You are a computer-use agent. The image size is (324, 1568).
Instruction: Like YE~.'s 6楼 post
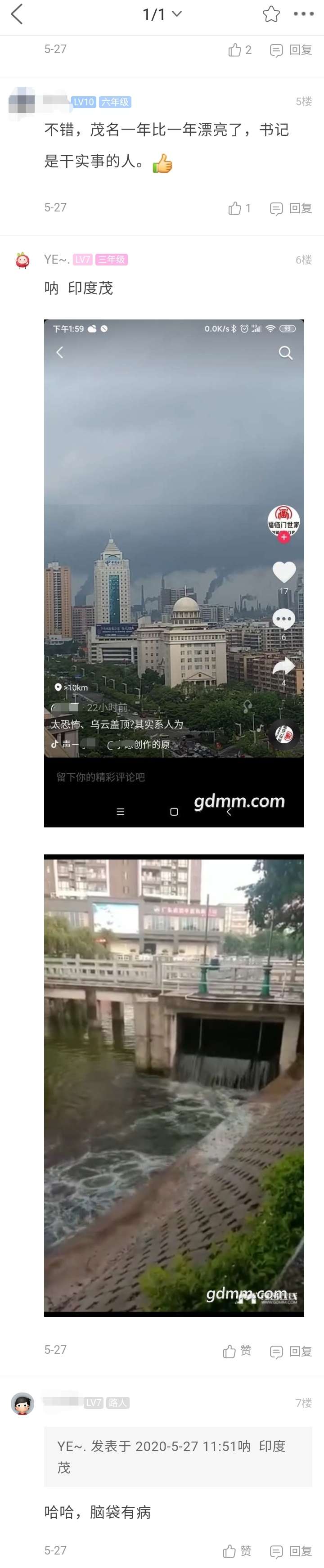click(x=237, y=1351)
